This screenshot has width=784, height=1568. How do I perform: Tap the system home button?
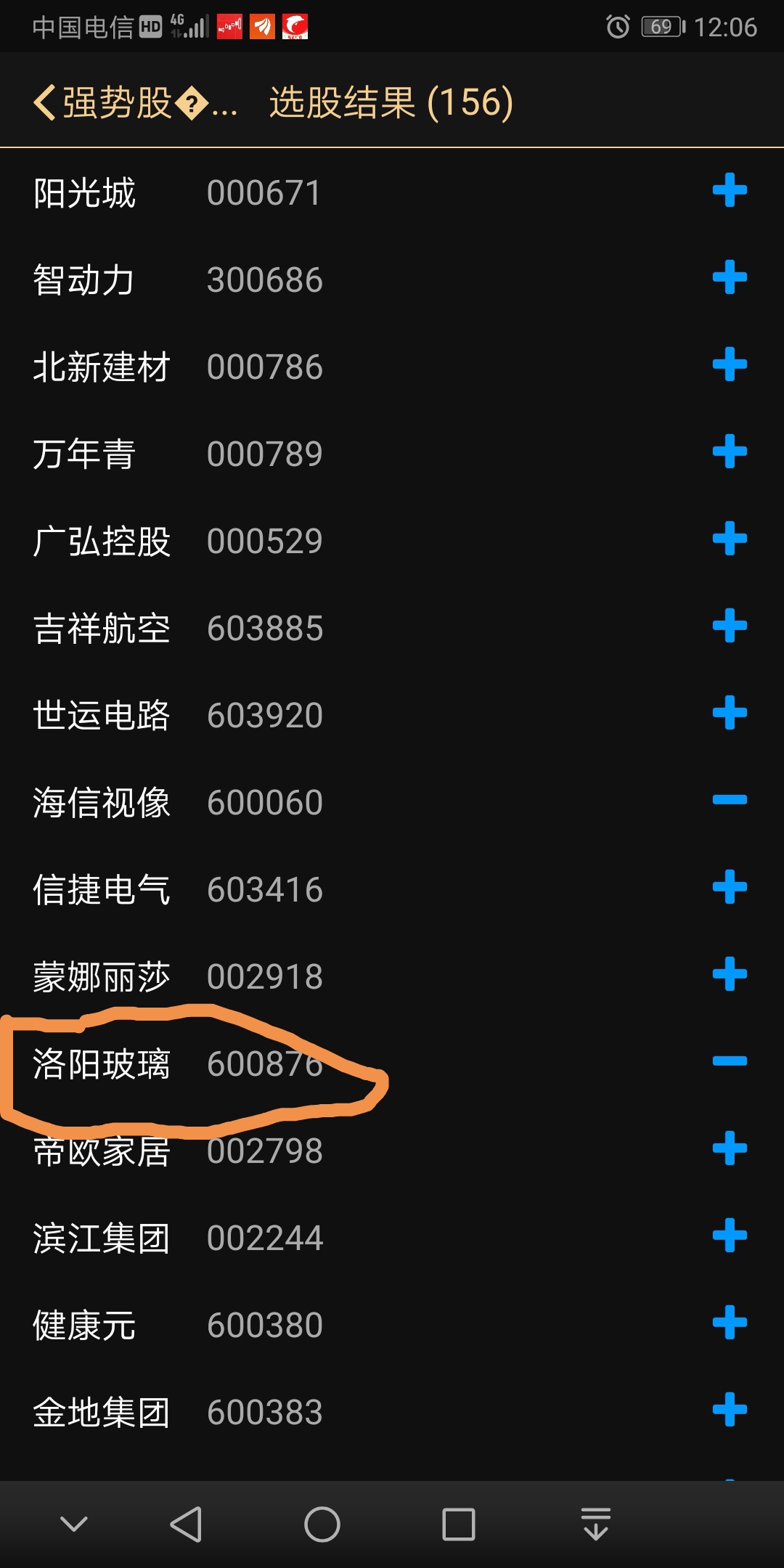[322, 1524]
